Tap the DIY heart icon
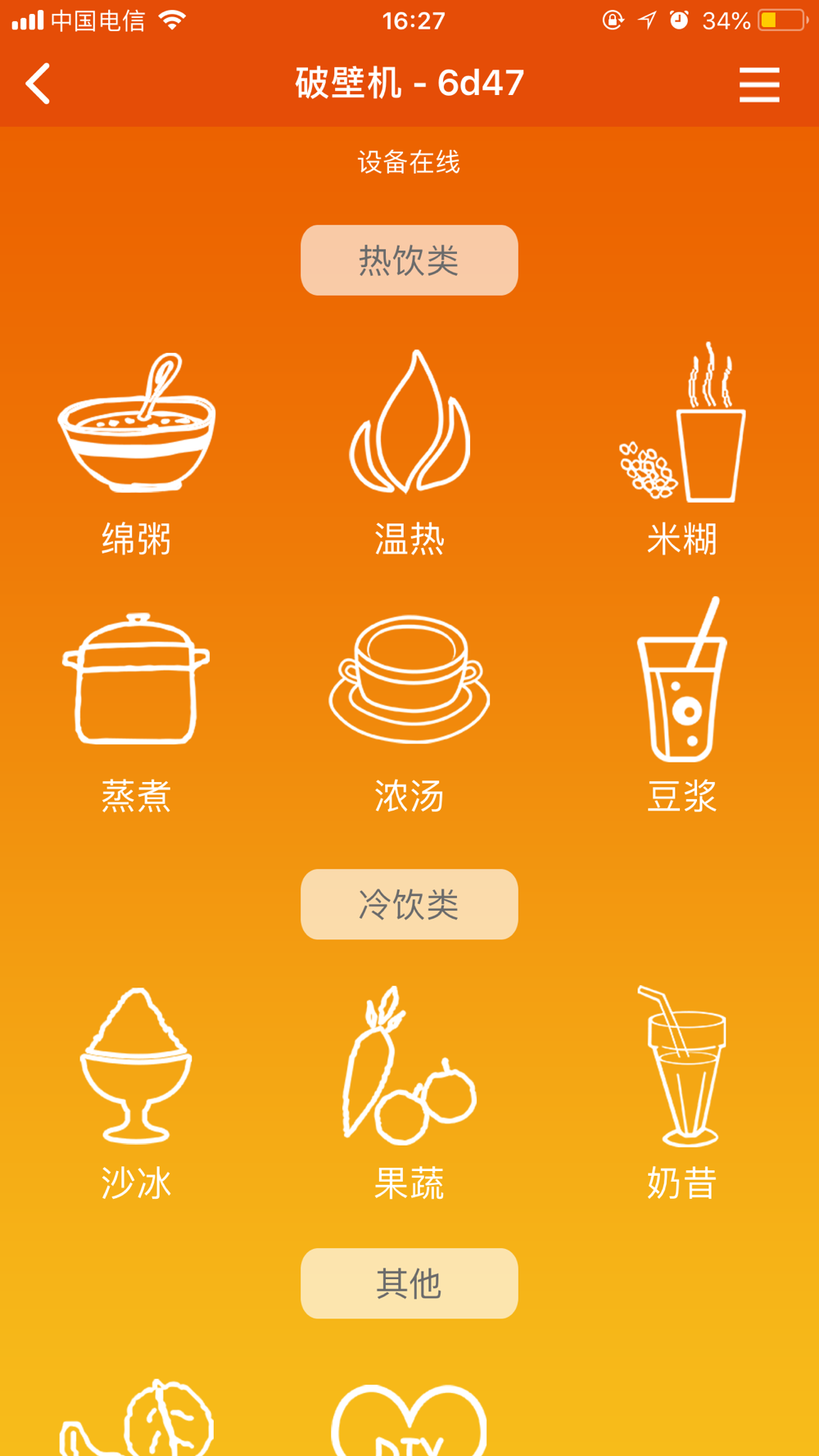 (x=409, y=1420)
